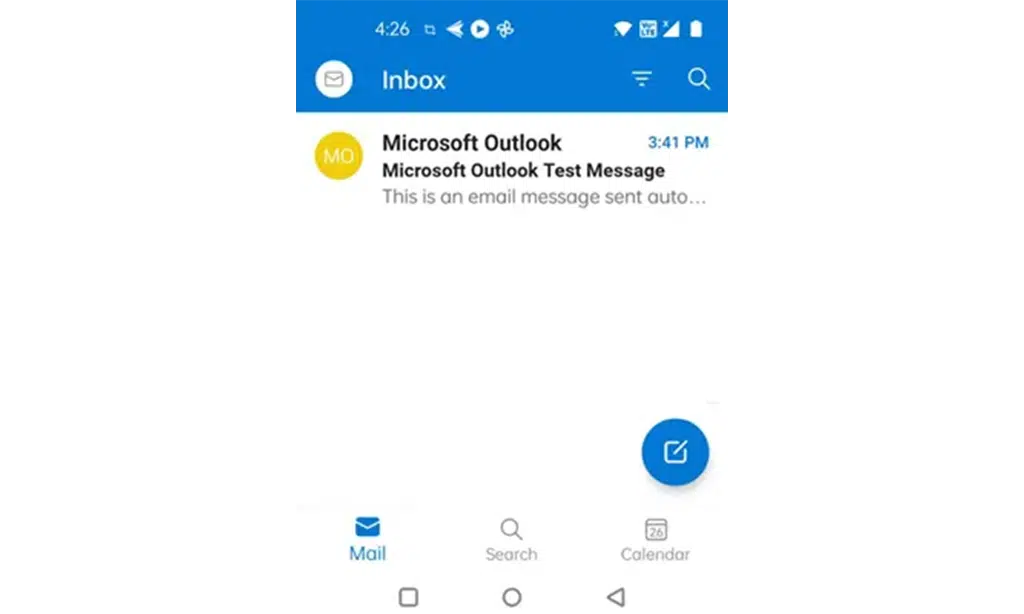Go back using the system back button
Viewport: 1024px width, 614px height.
(x=616, y=597)
